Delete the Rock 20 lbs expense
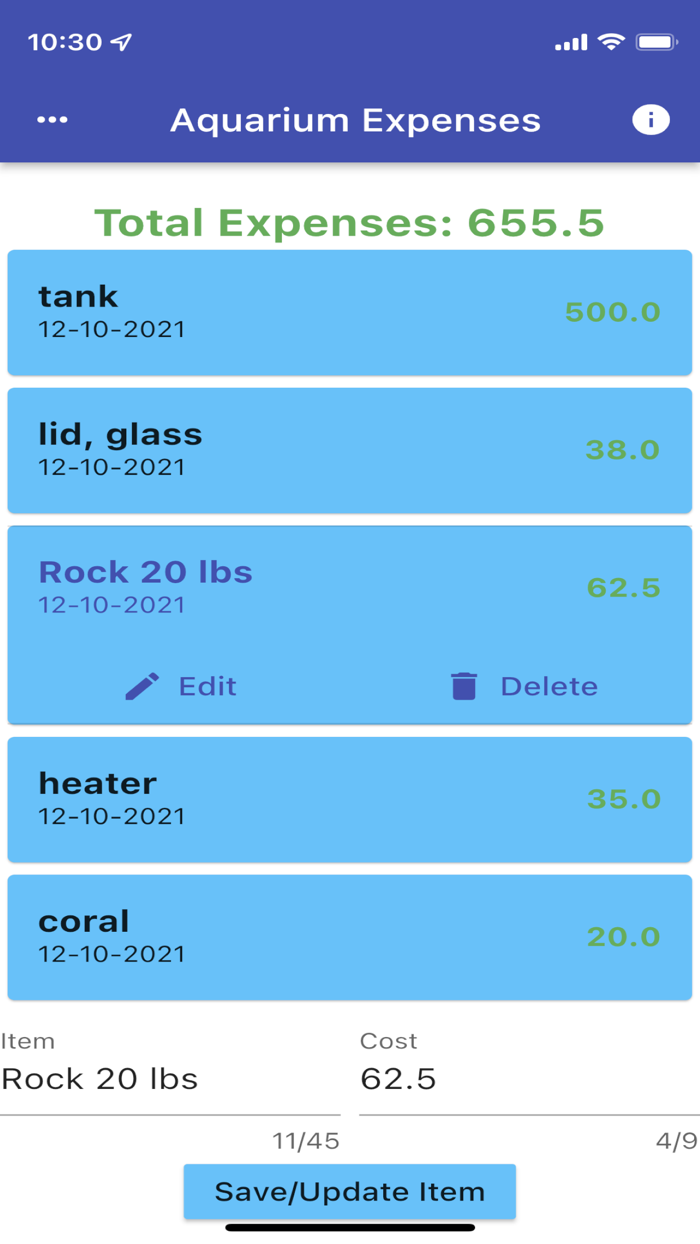700x1244 pixels. pyautogui.click(x=524, y=686)
